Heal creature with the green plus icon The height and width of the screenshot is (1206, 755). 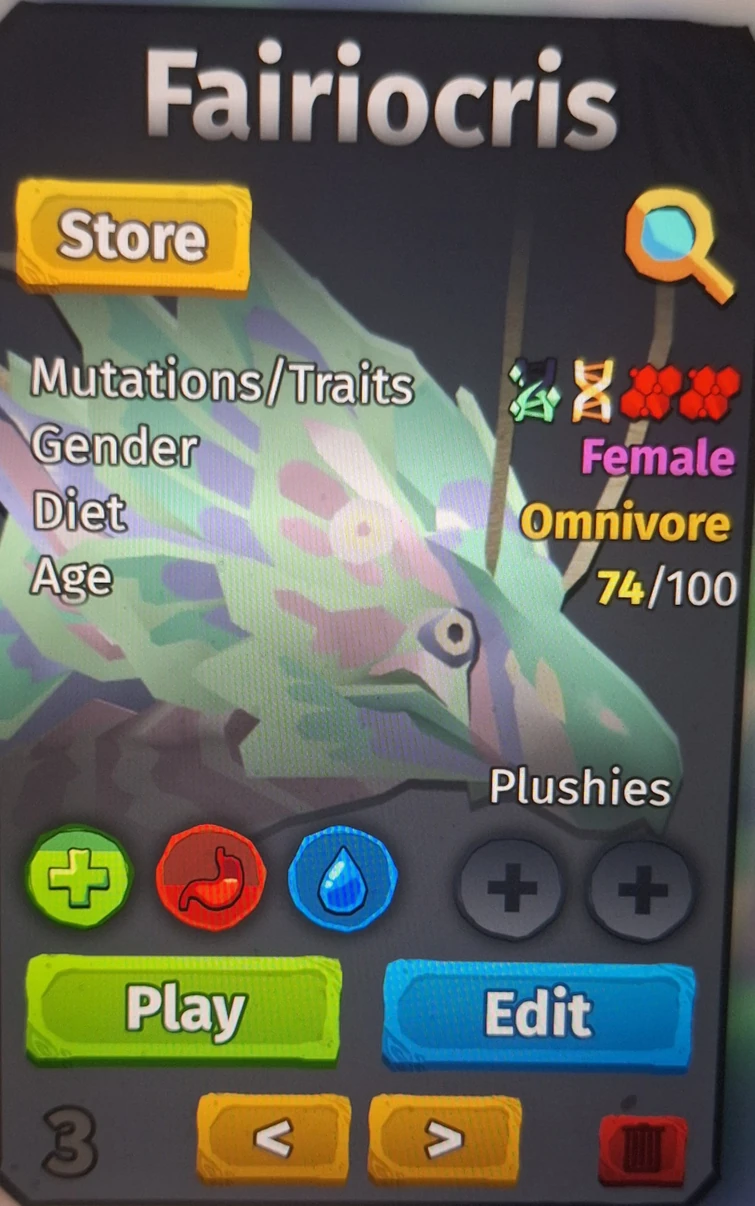pyautogui.click(x=79, y=877)
